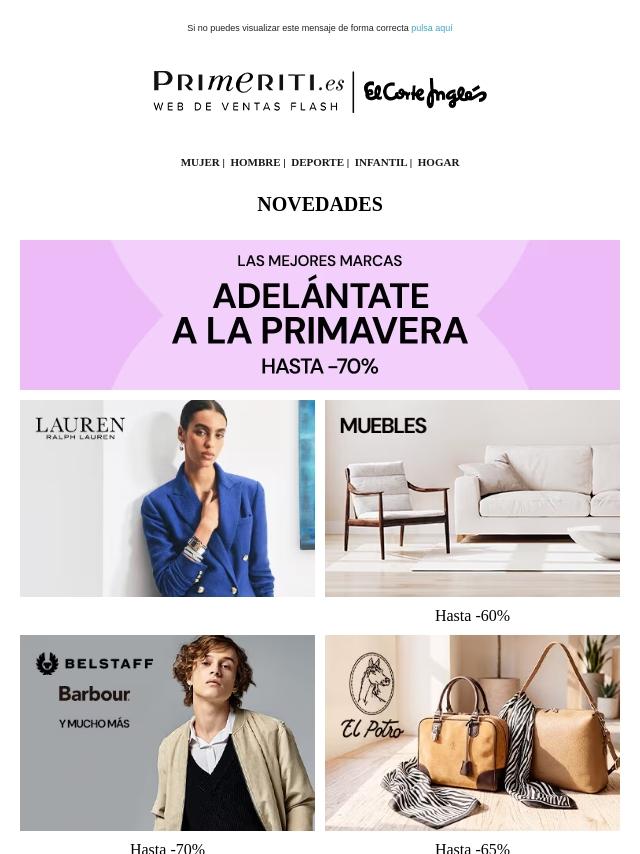The width and height of the screenshot is (640, 854).
Task: Open the HOGAR category
Action: coord(438,162)
